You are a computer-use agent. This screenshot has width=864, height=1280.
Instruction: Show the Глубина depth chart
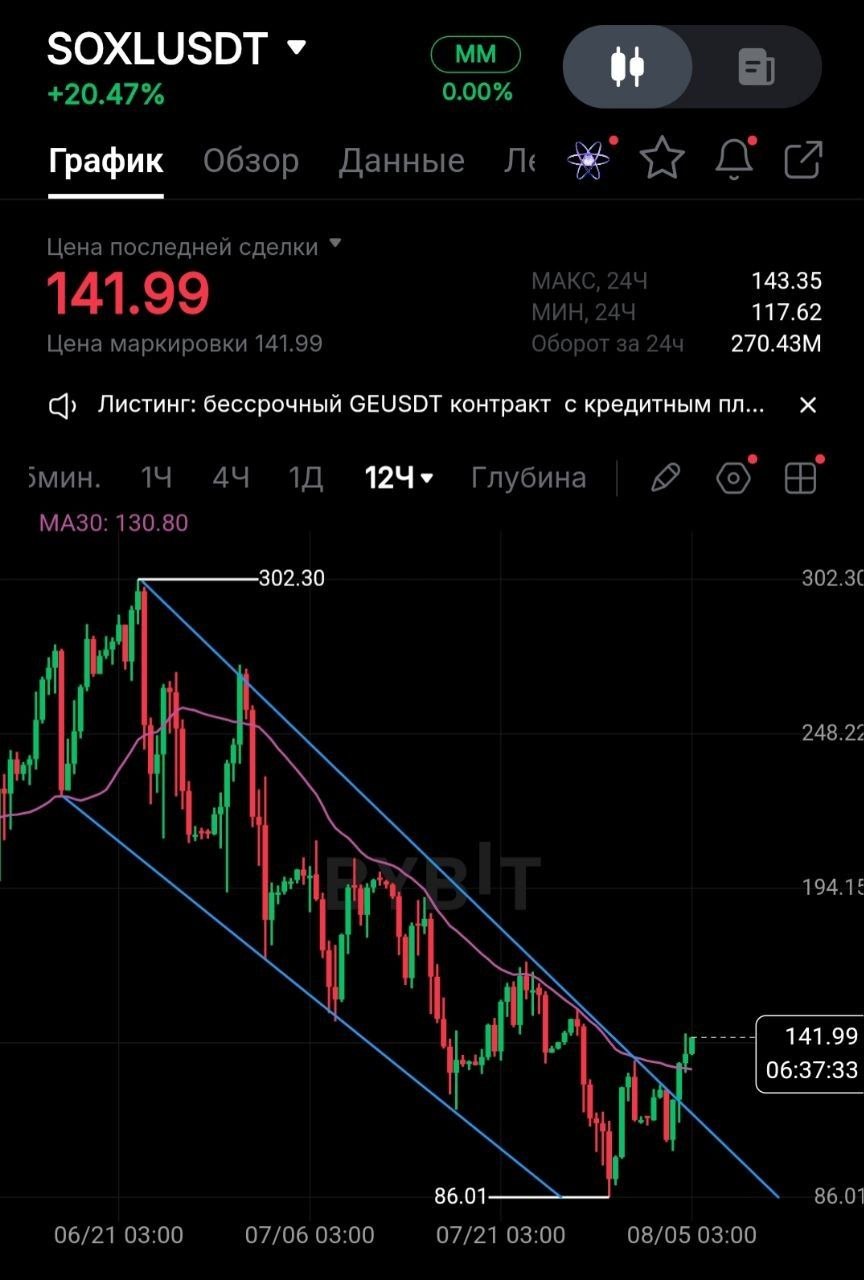(x=528, y=478)
